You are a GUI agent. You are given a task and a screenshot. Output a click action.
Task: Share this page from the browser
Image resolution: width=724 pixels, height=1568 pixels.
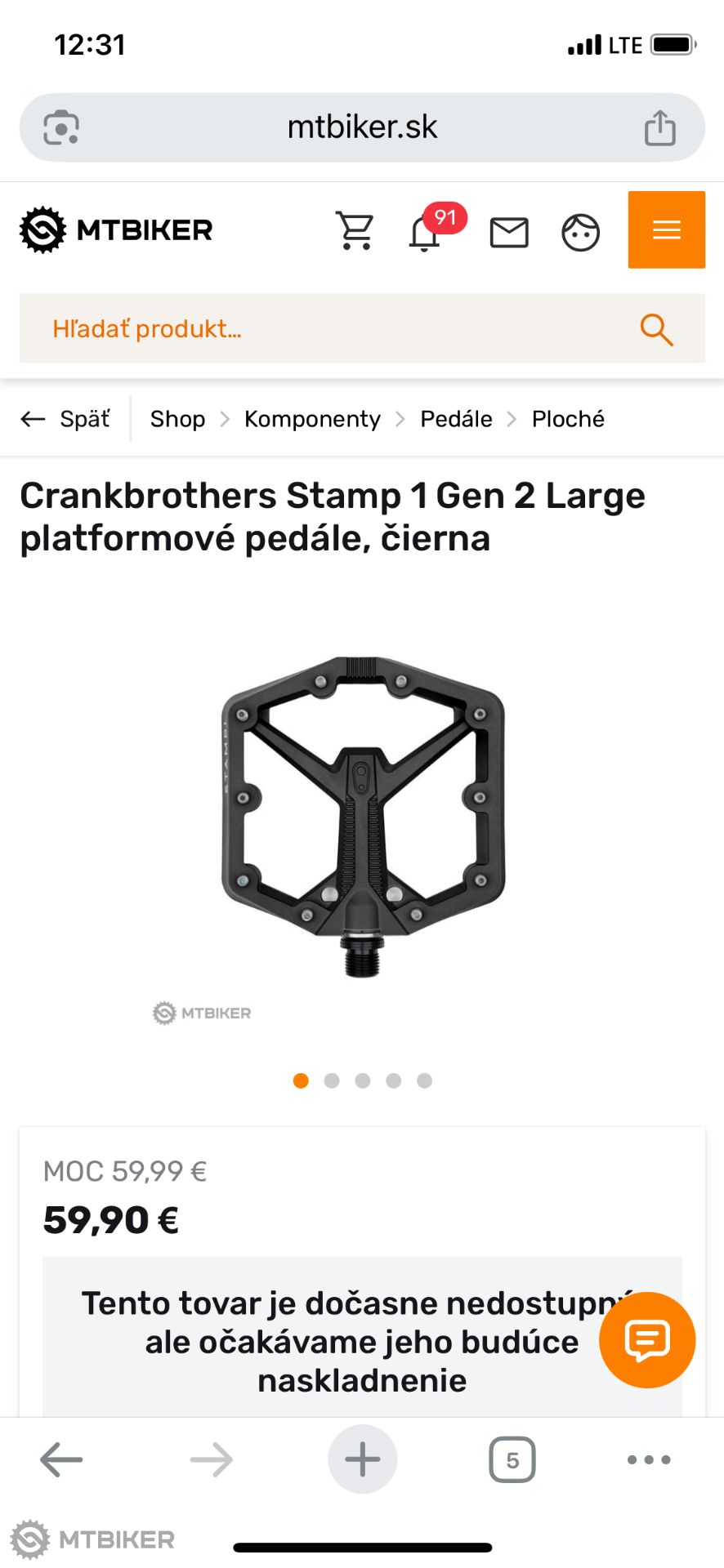(x=659, y=128)
